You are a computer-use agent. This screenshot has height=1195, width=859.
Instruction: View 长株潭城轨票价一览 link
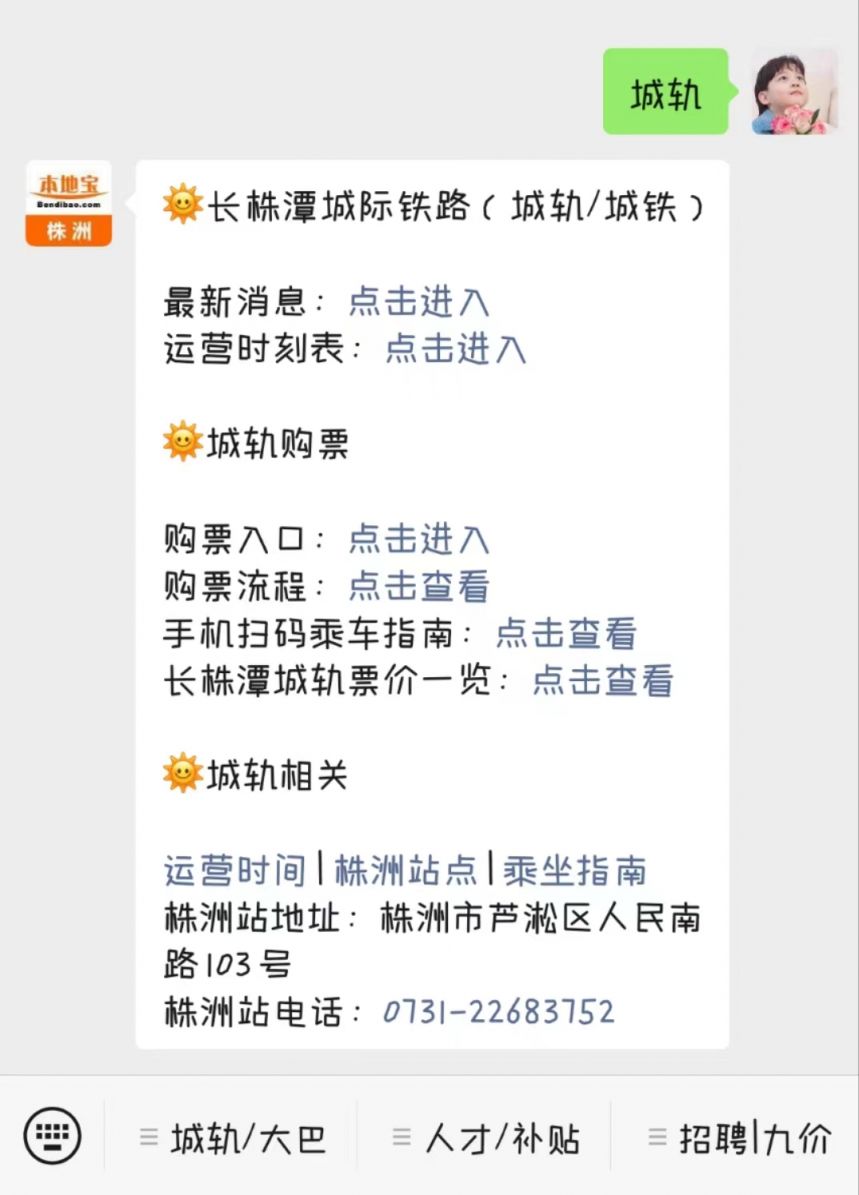(602, 680)
